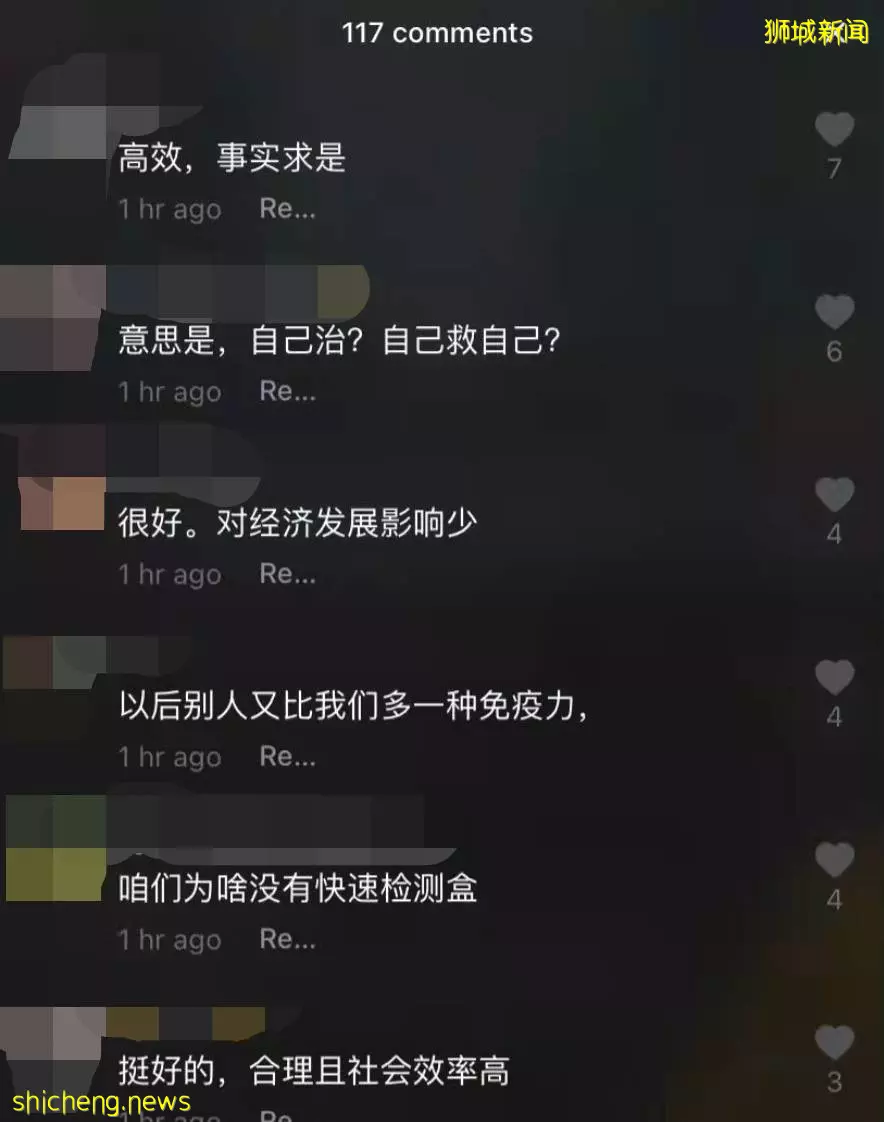
Task: Reply to the comment 高效，事实求是
Action: click(x=287, y=209)
